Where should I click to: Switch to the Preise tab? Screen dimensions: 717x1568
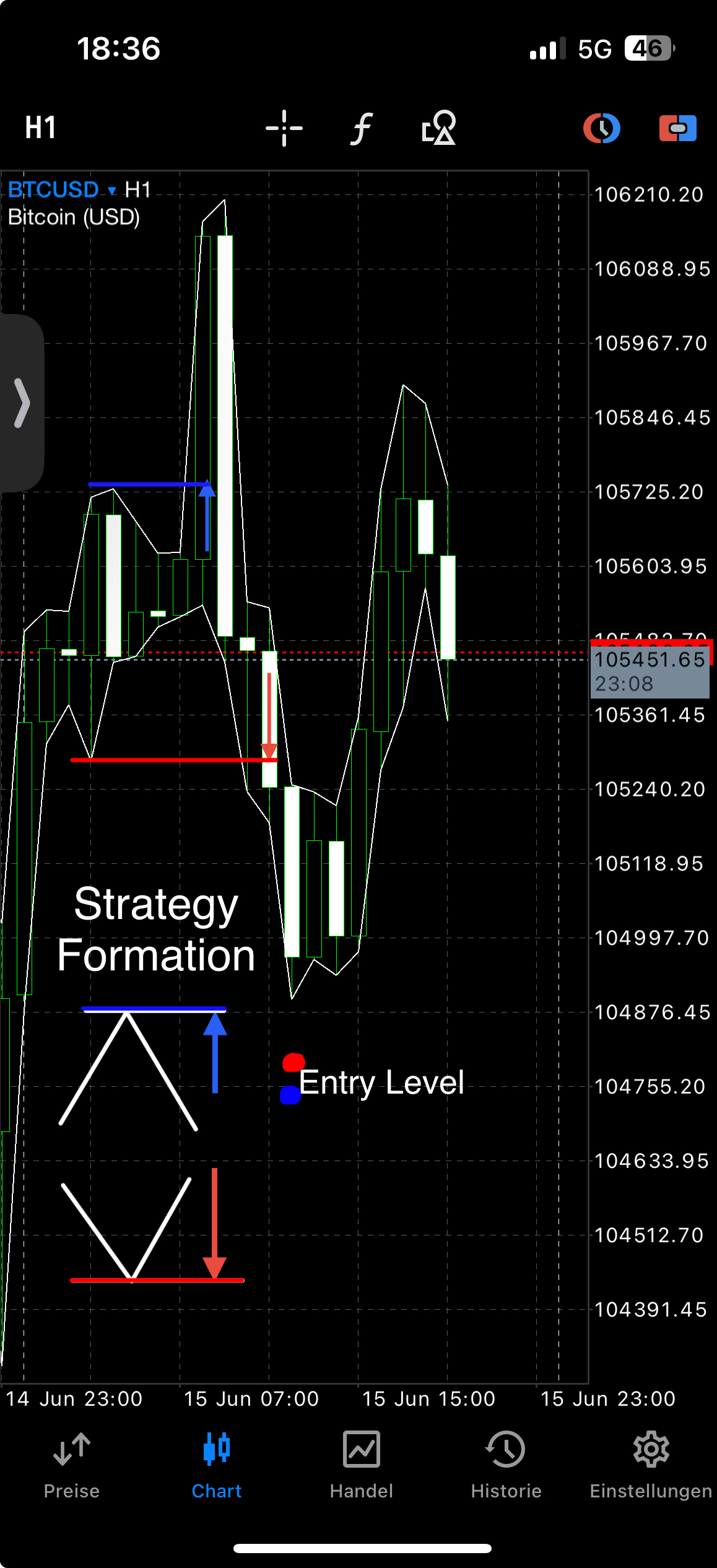pyautogui.click(x=72, y=1465)
